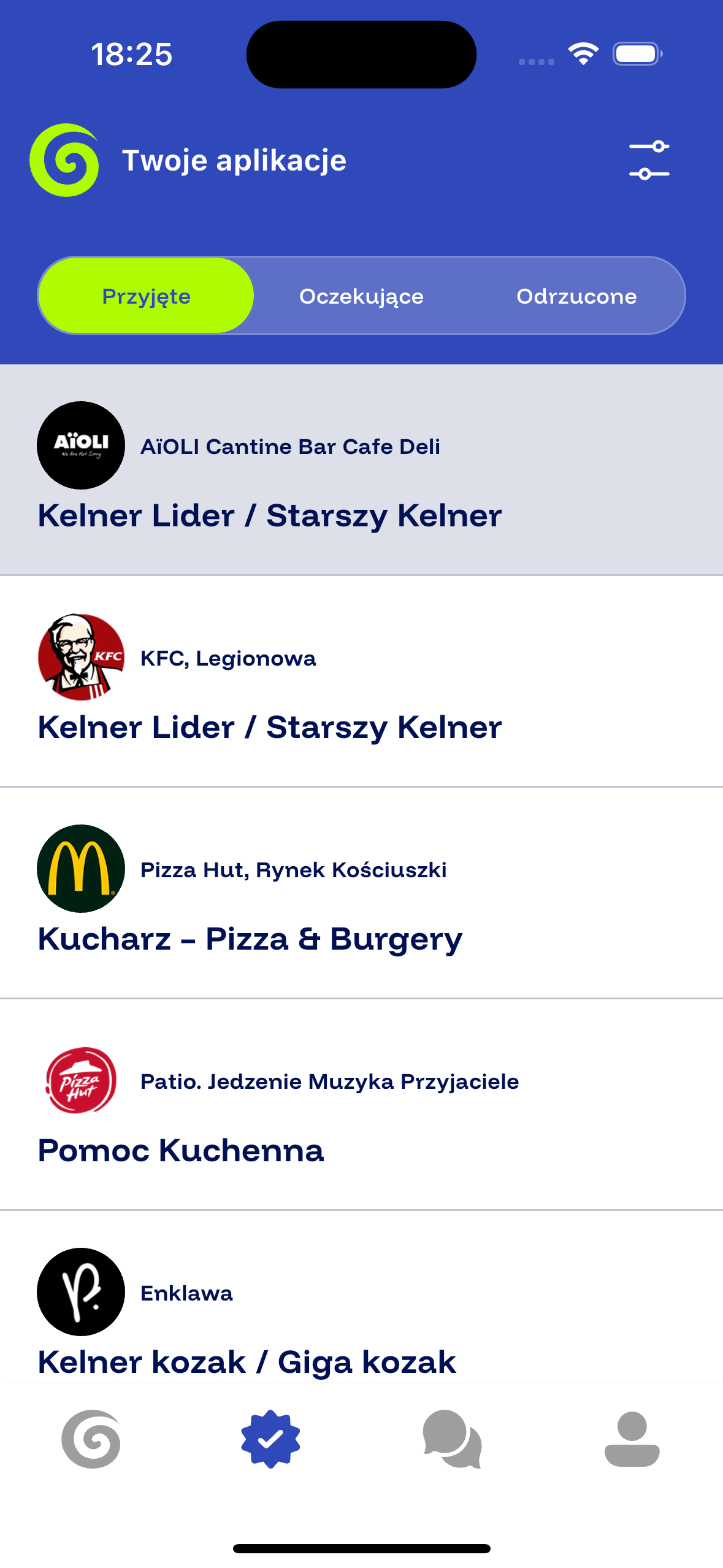Image resolution: width=723 pixels, height=1568 pixels.
Task: Open the chat messages tab
Action: click(452, 1439)
